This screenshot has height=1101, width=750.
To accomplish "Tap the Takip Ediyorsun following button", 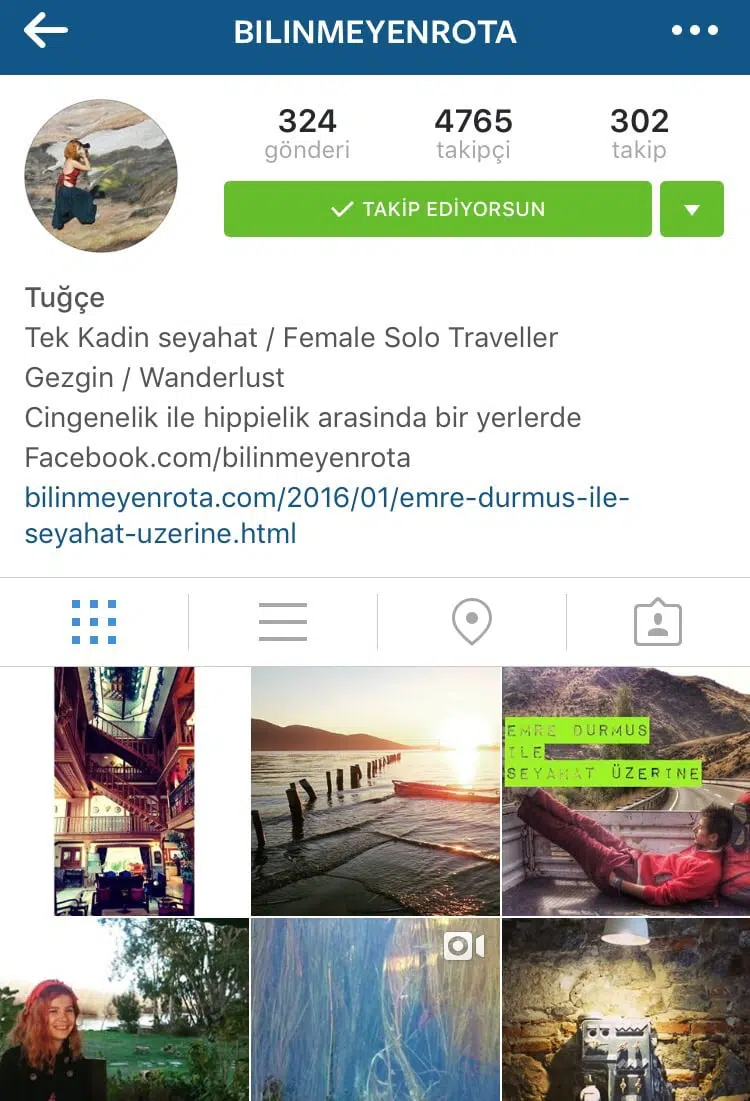I will coord(437,209).
